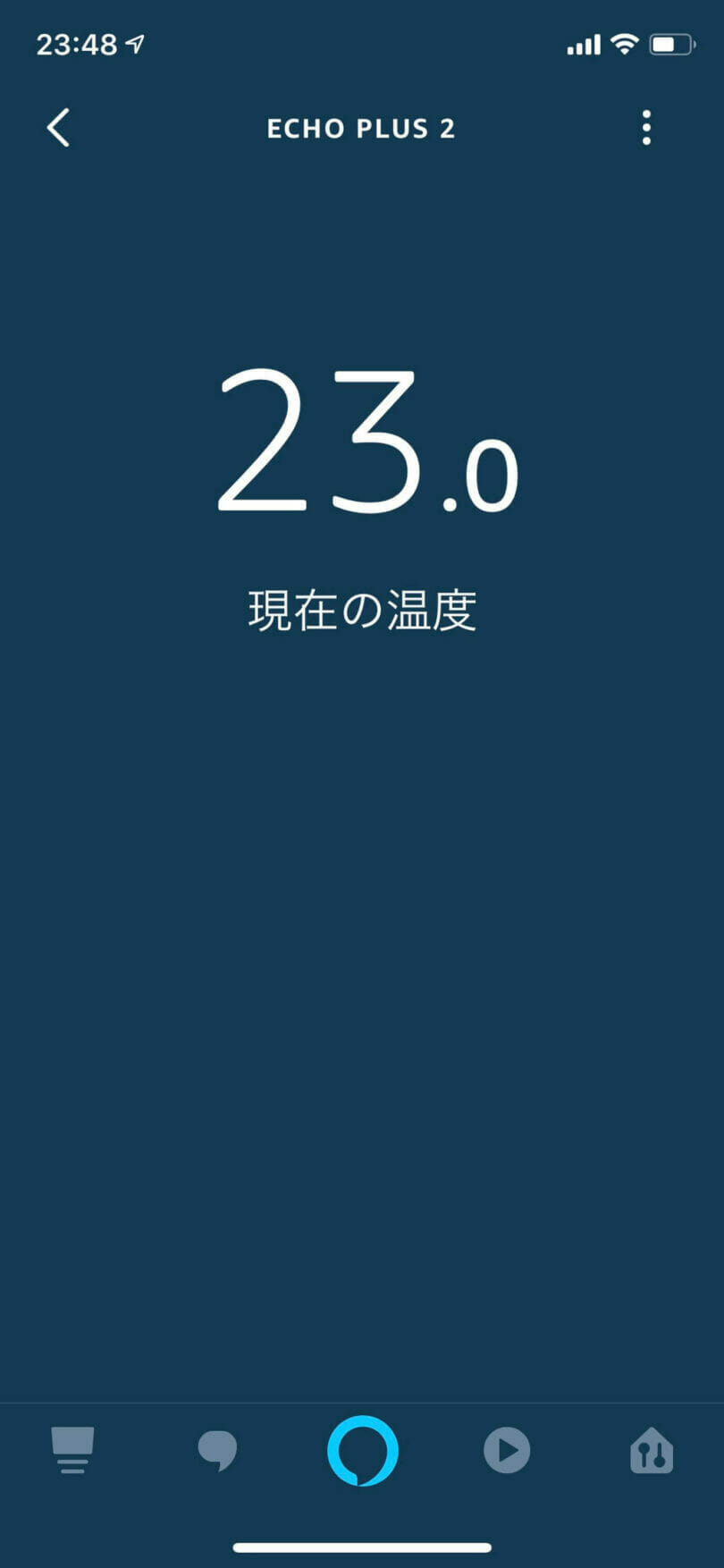Open the Devices smart home tab
This screenshot has height=1568, width=724.
pos(652,1450)
